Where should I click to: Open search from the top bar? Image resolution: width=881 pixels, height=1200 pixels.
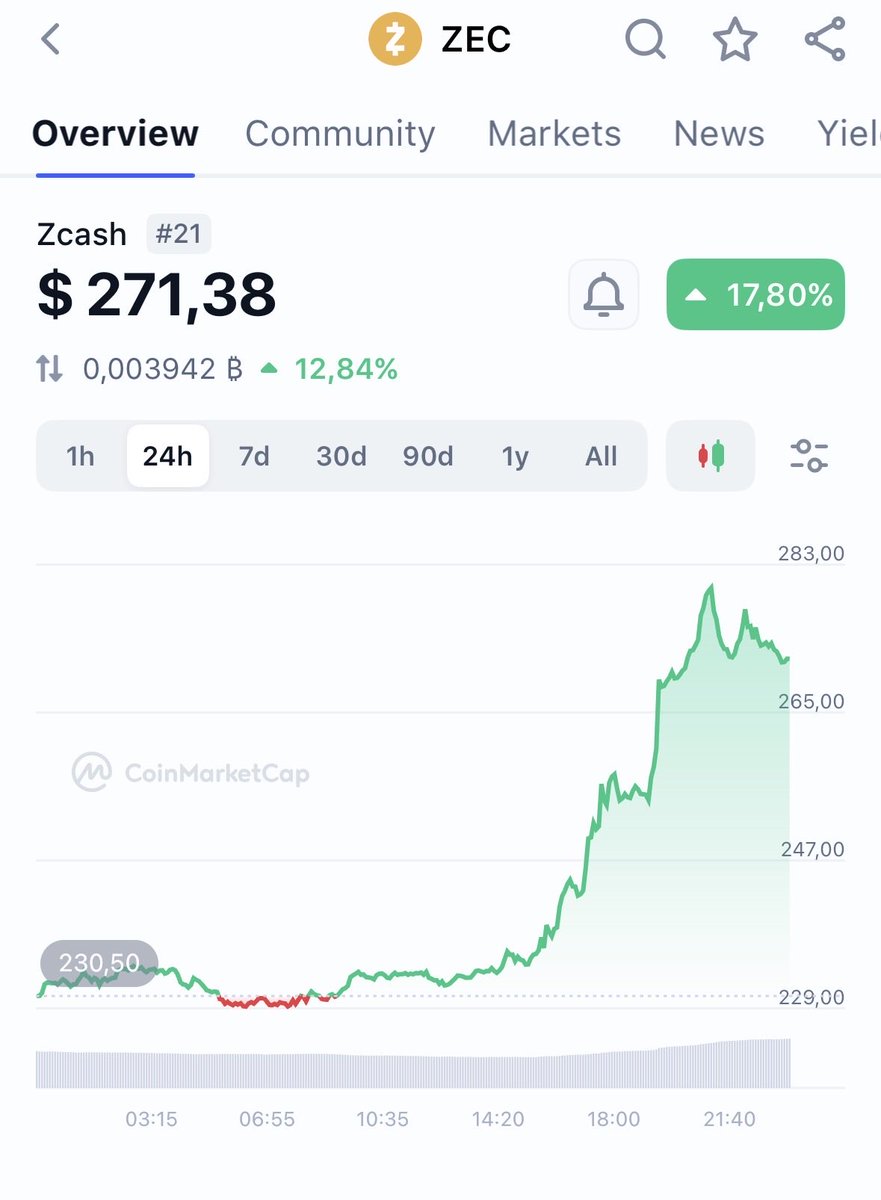(x=645, y=40)
